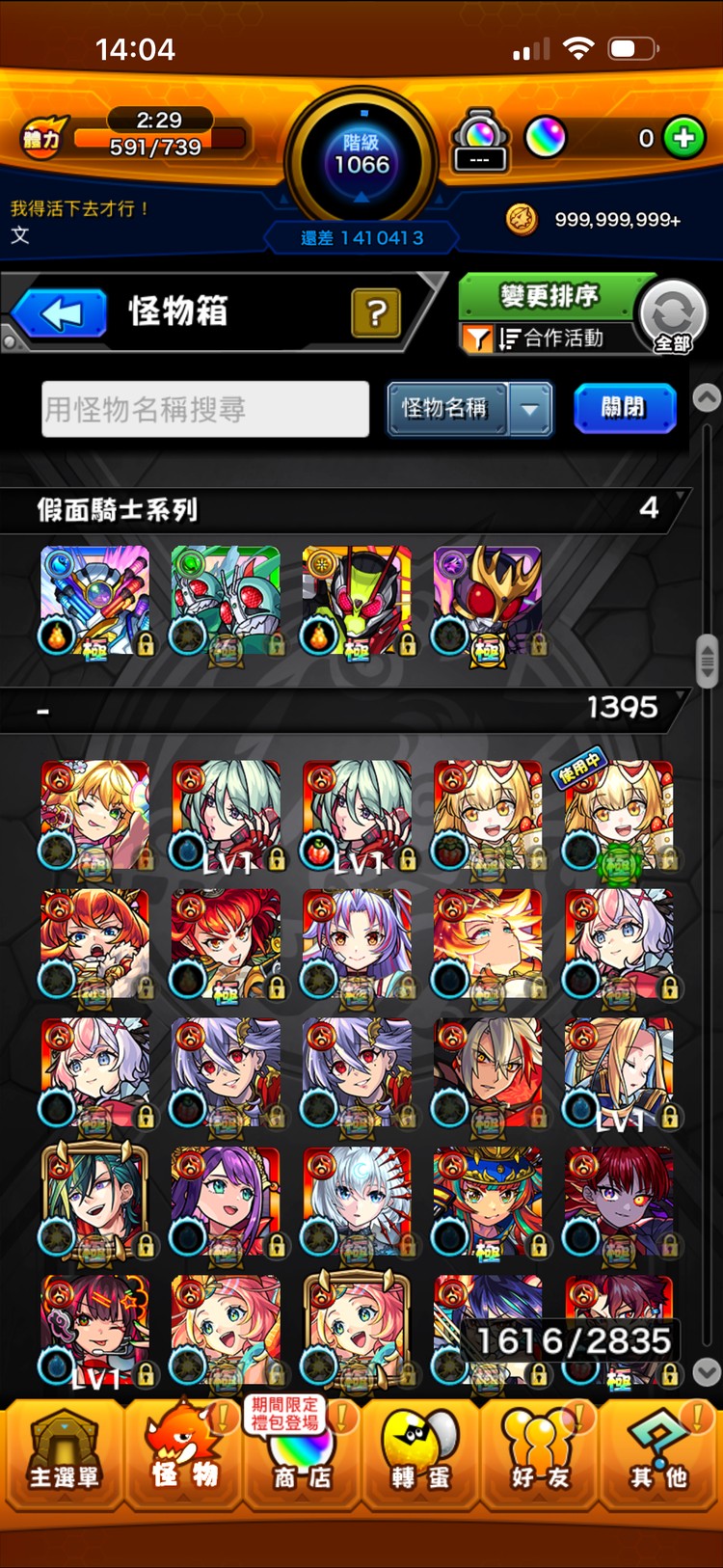The width and height of the screenshot is (723, 1568).
Task: Open the 合作活動 filter option
Action: tap(549, 338)
